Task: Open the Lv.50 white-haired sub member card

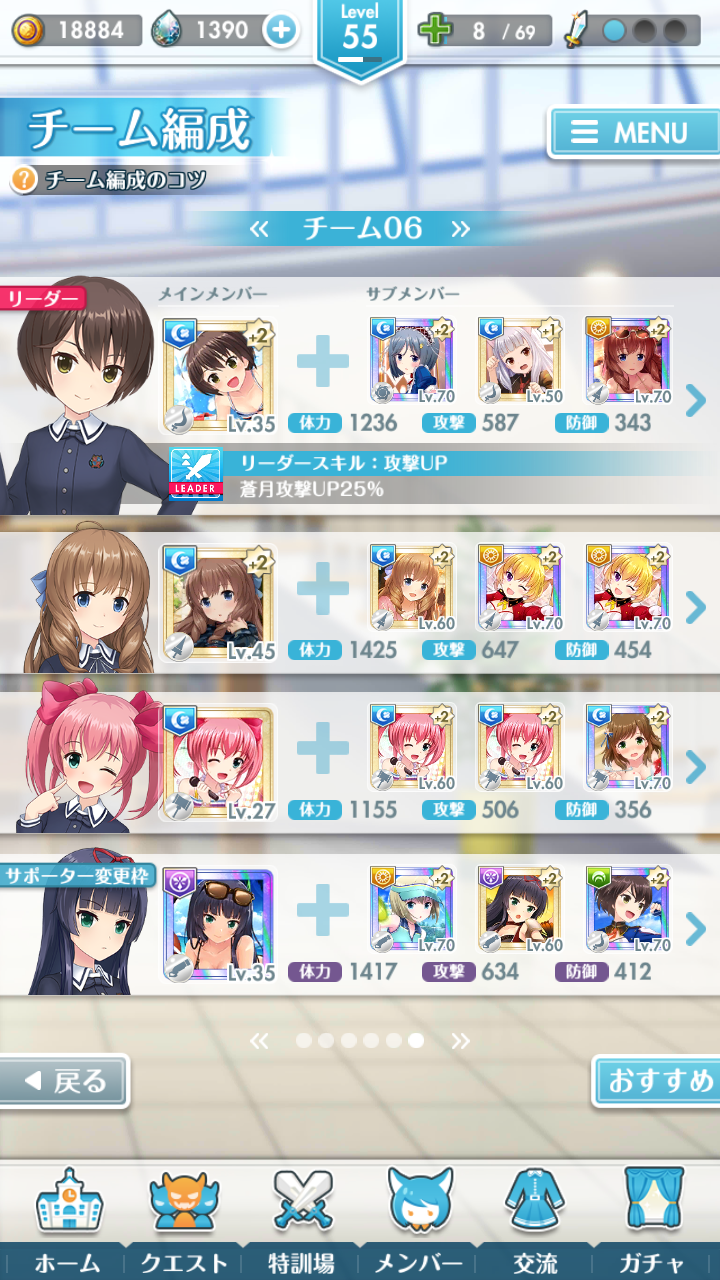Action: (520, 361)
